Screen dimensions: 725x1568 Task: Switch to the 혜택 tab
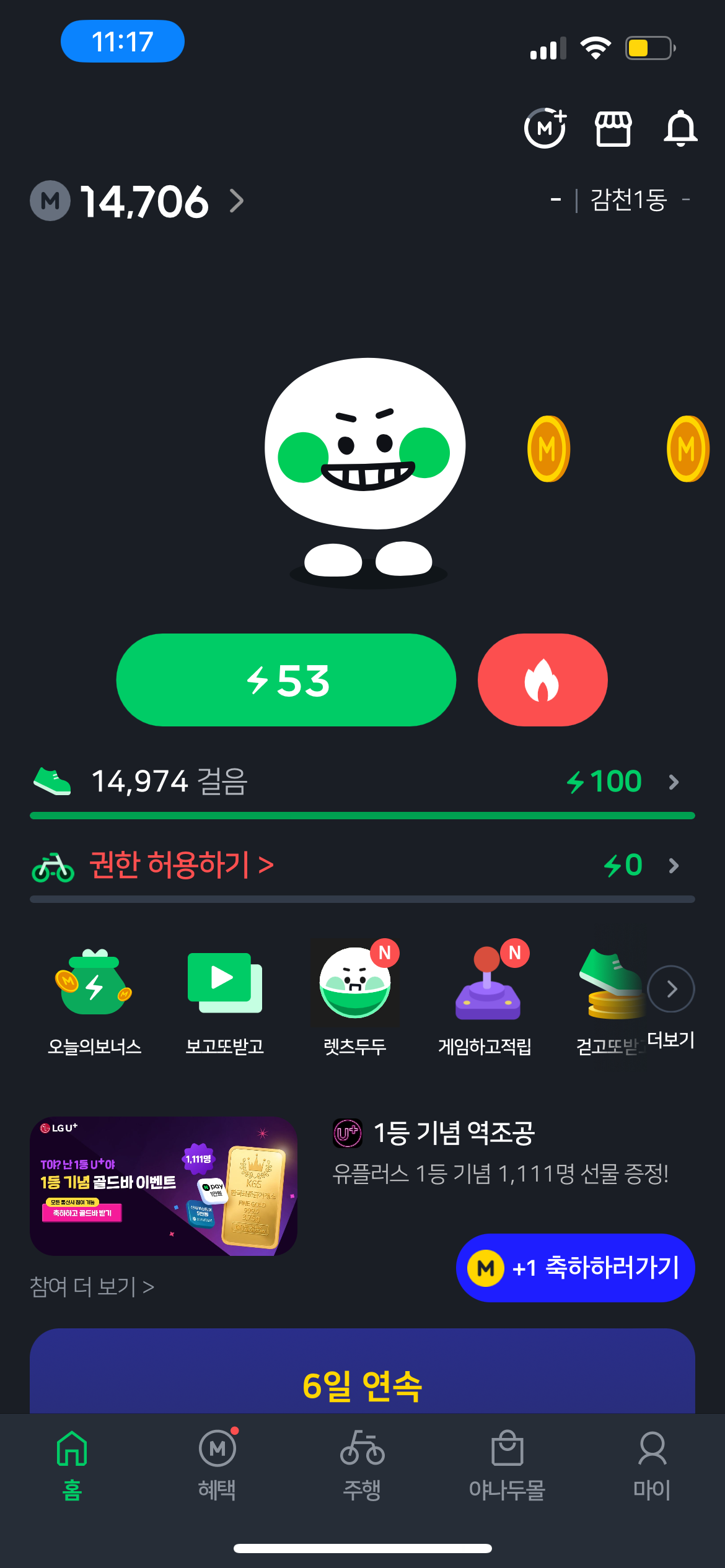(x=217, y=1465)
